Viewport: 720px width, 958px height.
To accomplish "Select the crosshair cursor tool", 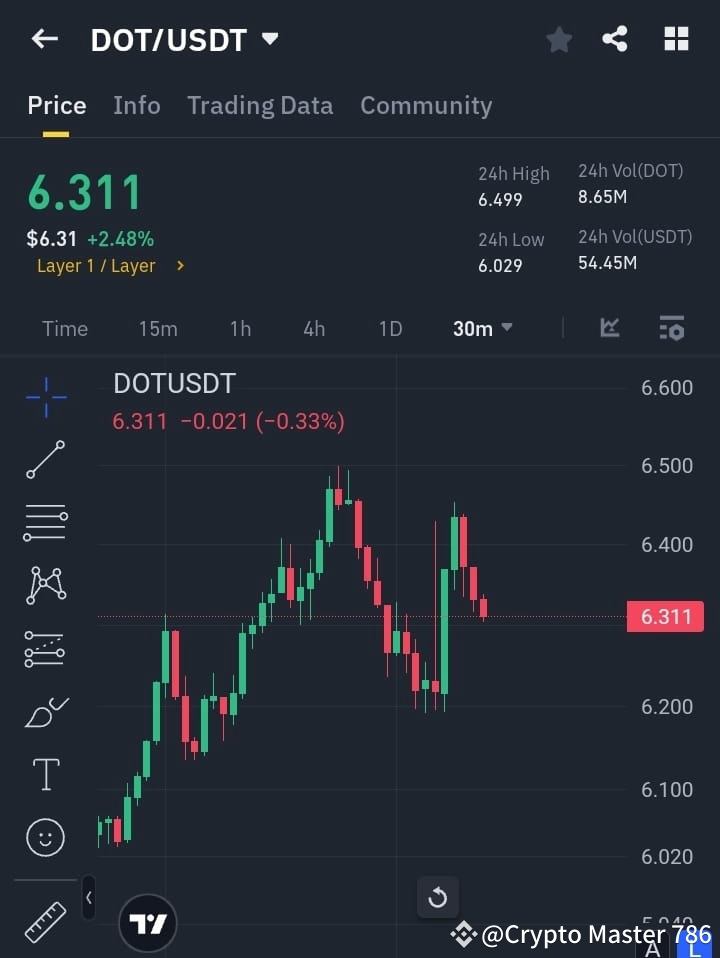I will pyautogui.click(x=45, y=398).
